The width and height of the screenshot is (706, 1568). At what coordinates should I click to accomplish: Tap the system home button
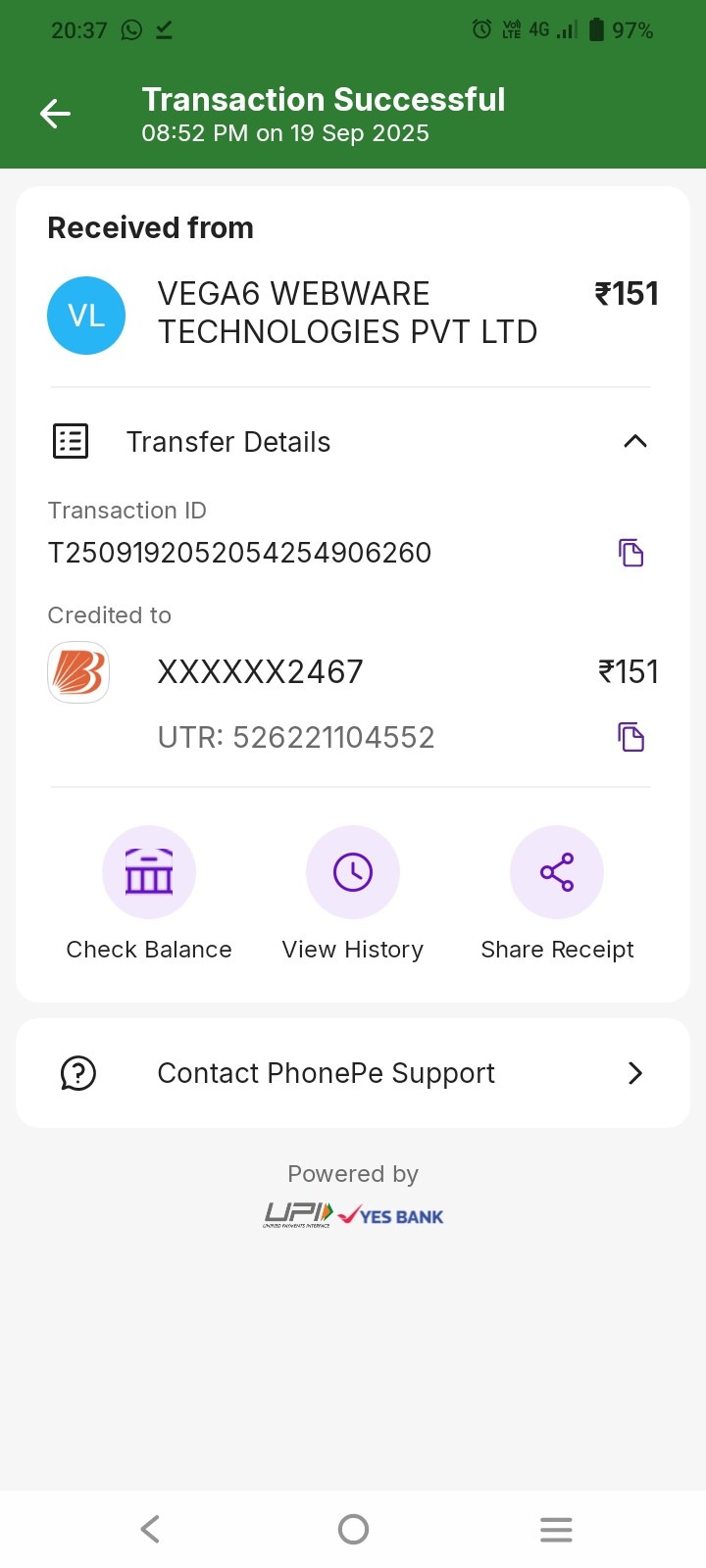tap(353, 1529)
